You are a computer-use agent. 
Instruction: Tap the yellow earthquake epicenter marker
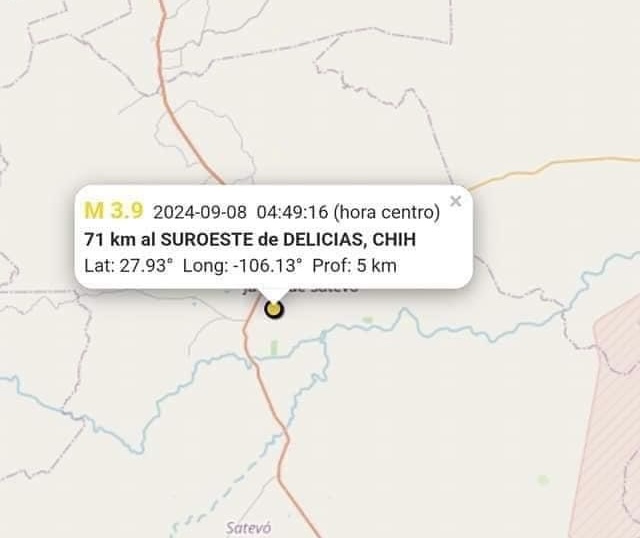tap(274, 310)
